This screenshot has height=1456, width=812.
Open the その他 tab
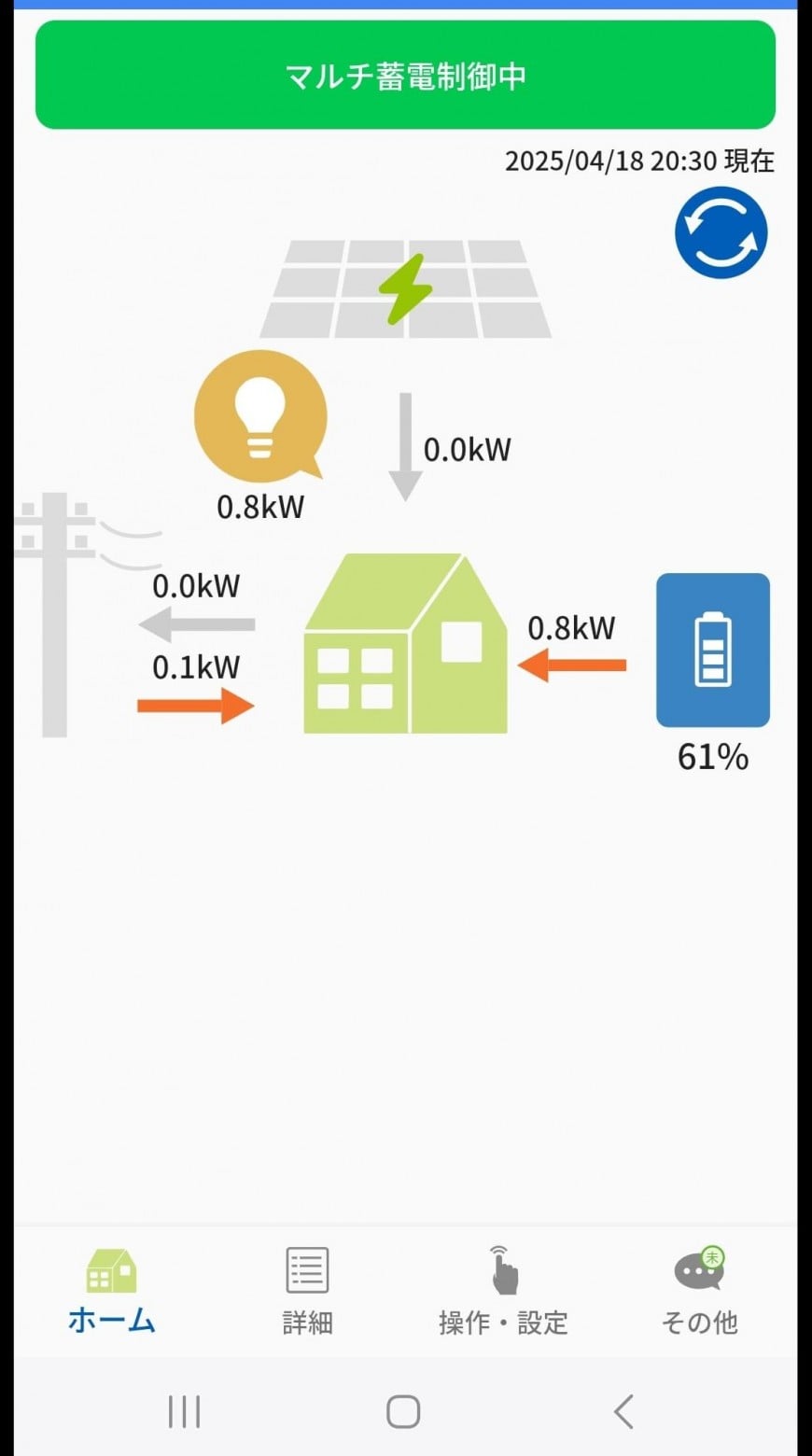(699, 1292)
